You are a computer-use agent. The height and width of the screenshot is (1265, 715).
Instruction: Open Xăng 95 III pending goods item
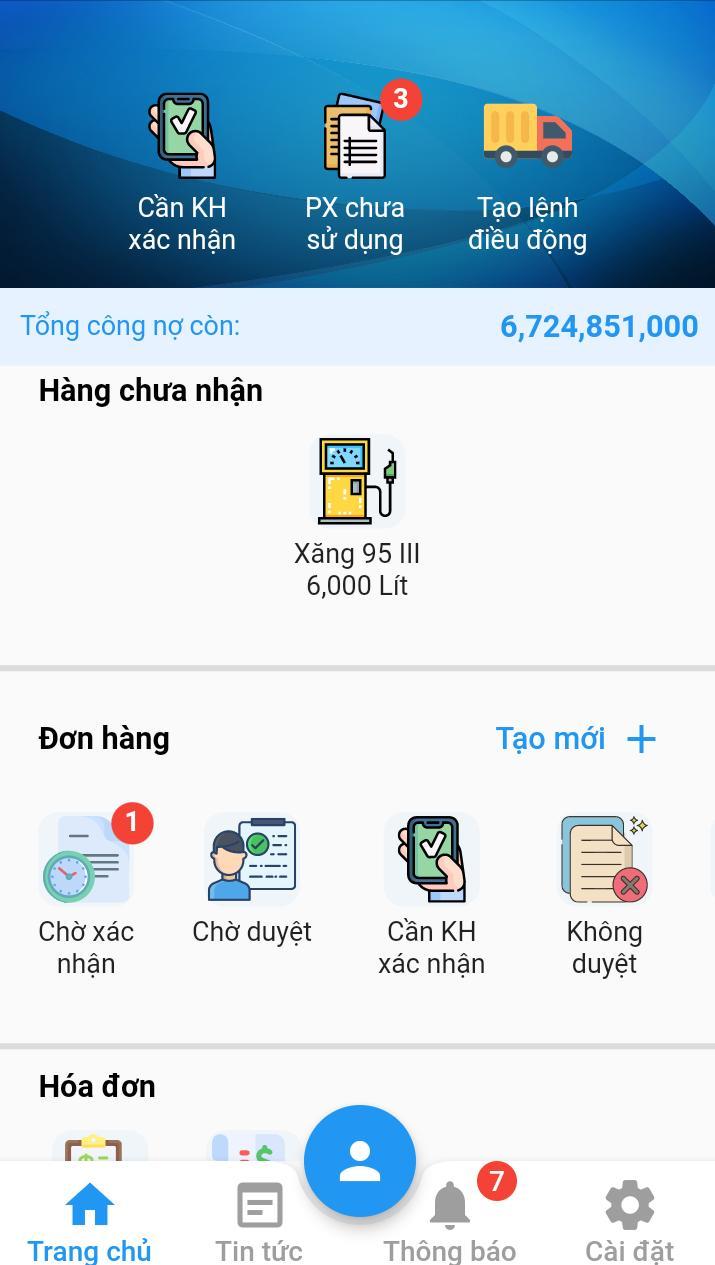tap(357, 515)
